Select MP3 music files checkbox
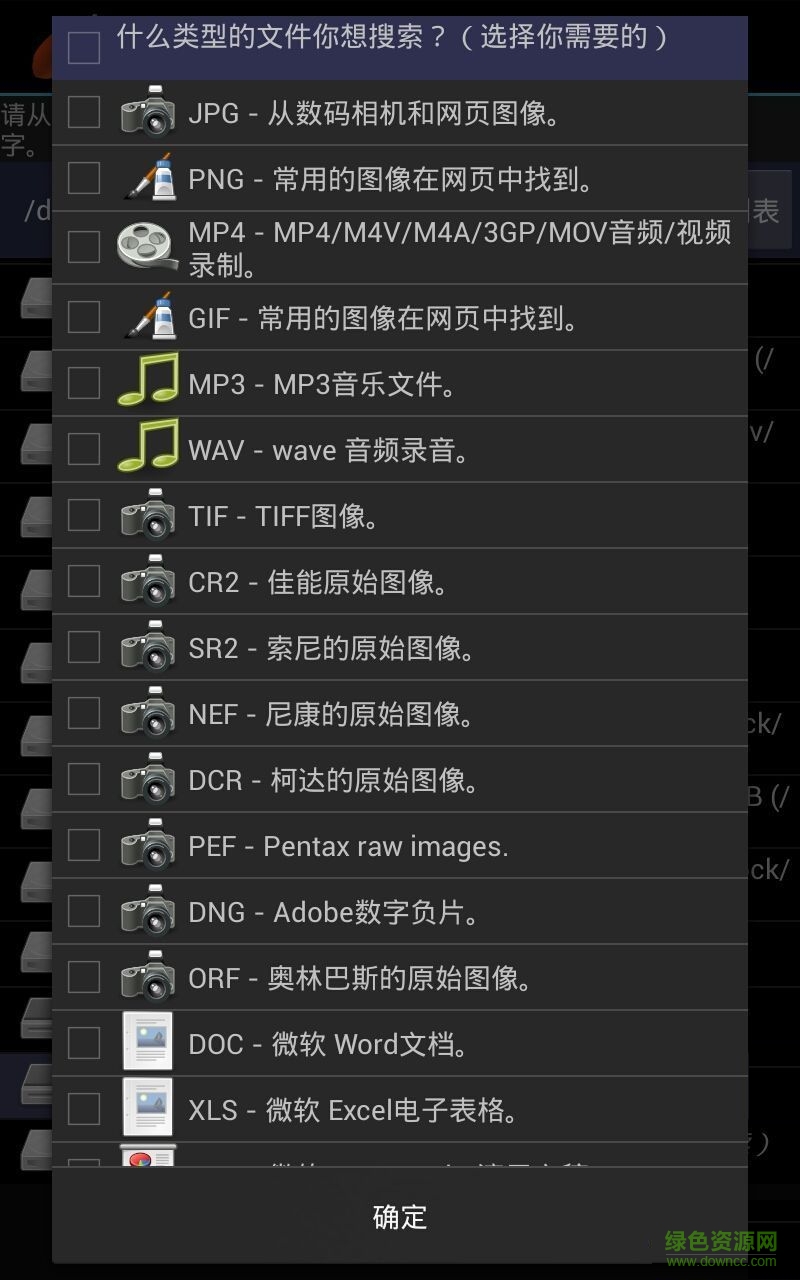800x1280 pixels. click(84, 383)
